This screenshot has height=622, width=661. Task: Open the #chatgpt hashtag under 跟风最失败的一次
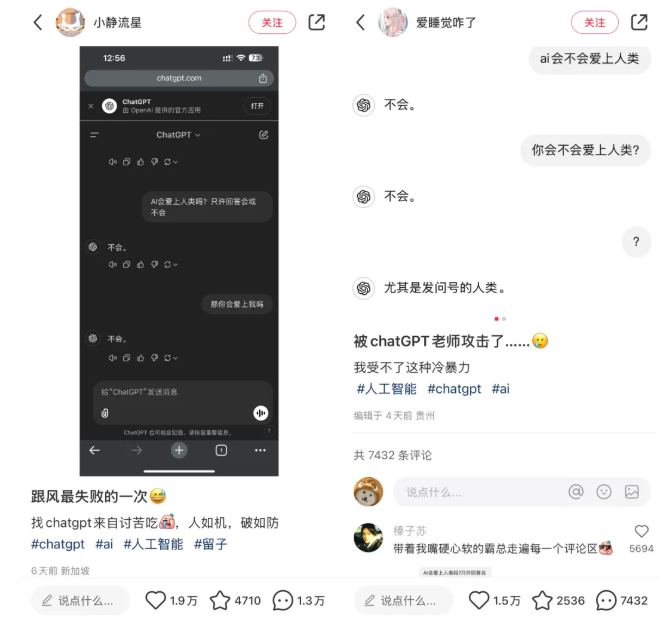coord(58,544)
